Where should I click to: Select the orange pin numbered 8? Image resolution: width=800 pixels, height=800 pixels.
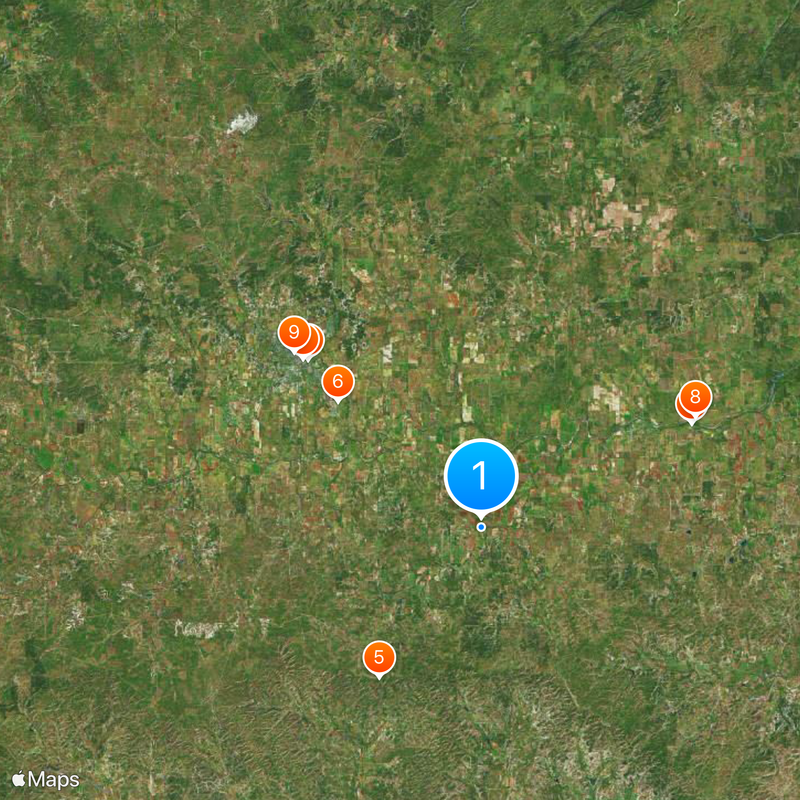click(695, 396)
